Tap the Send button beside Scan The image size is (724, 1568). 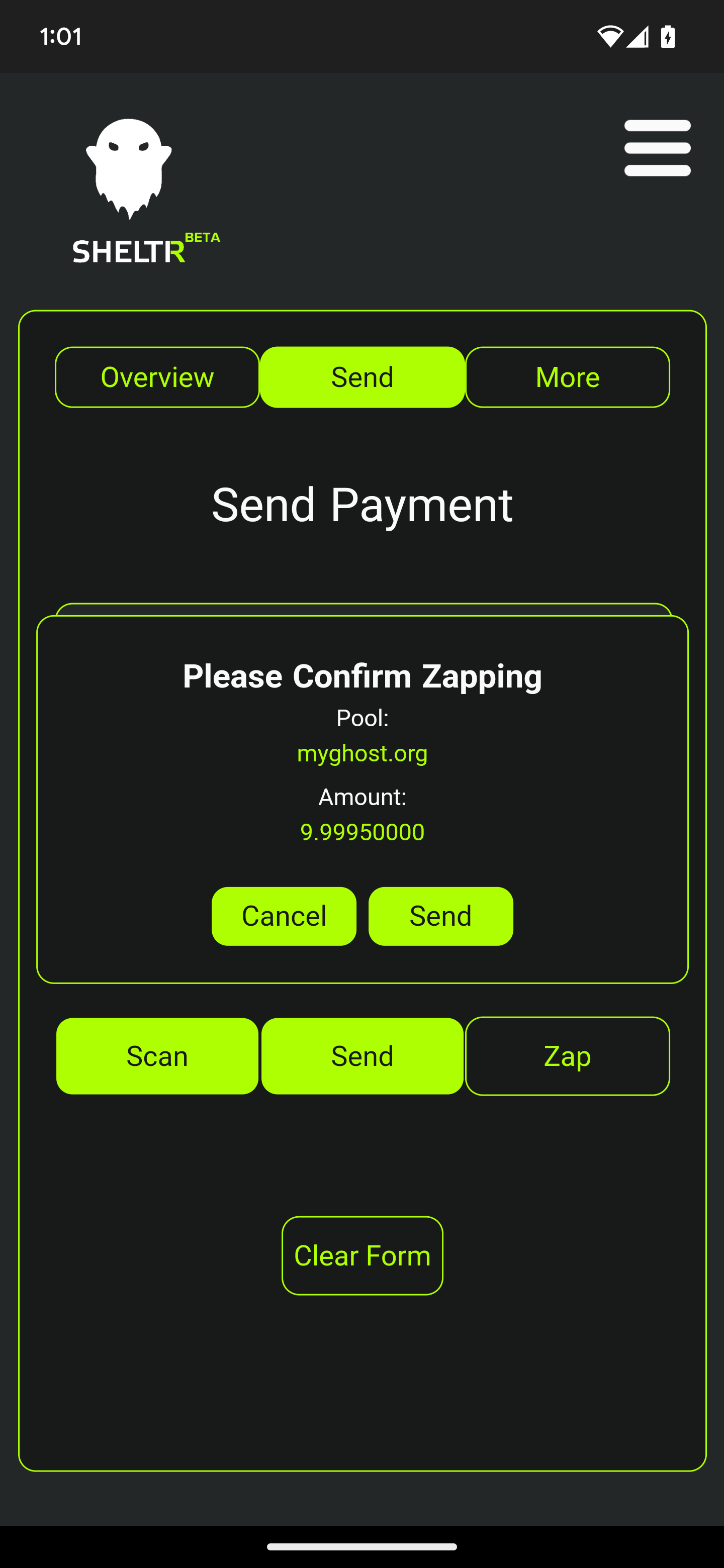363,1056
